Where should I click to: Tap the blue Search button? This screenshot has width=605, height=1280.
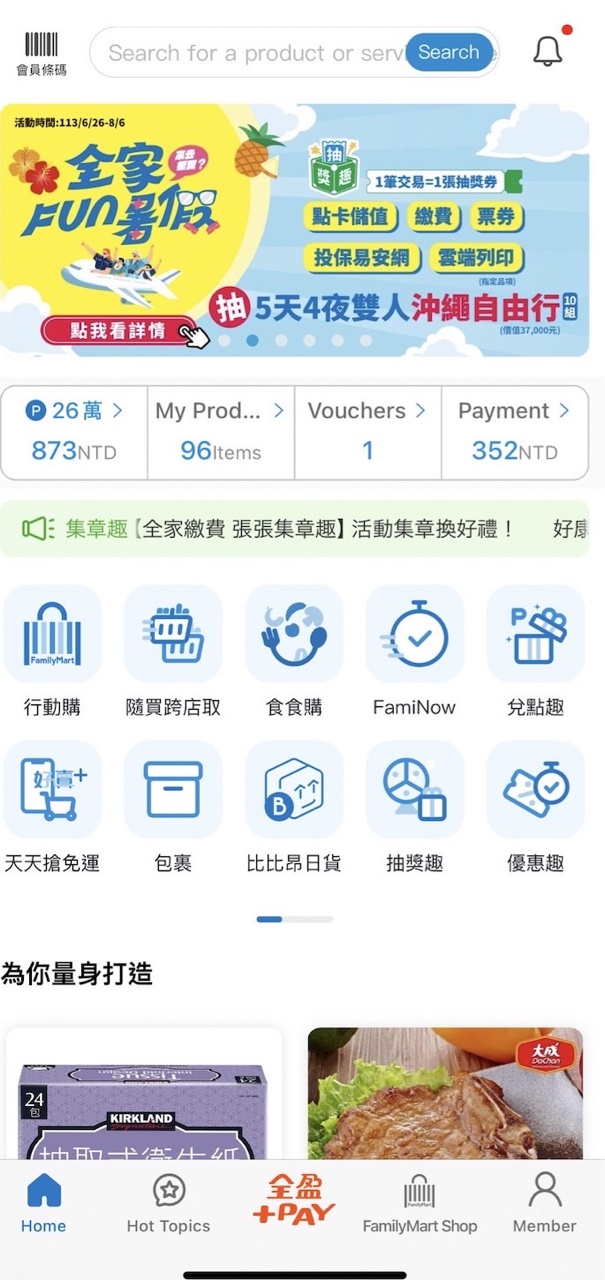448,53
